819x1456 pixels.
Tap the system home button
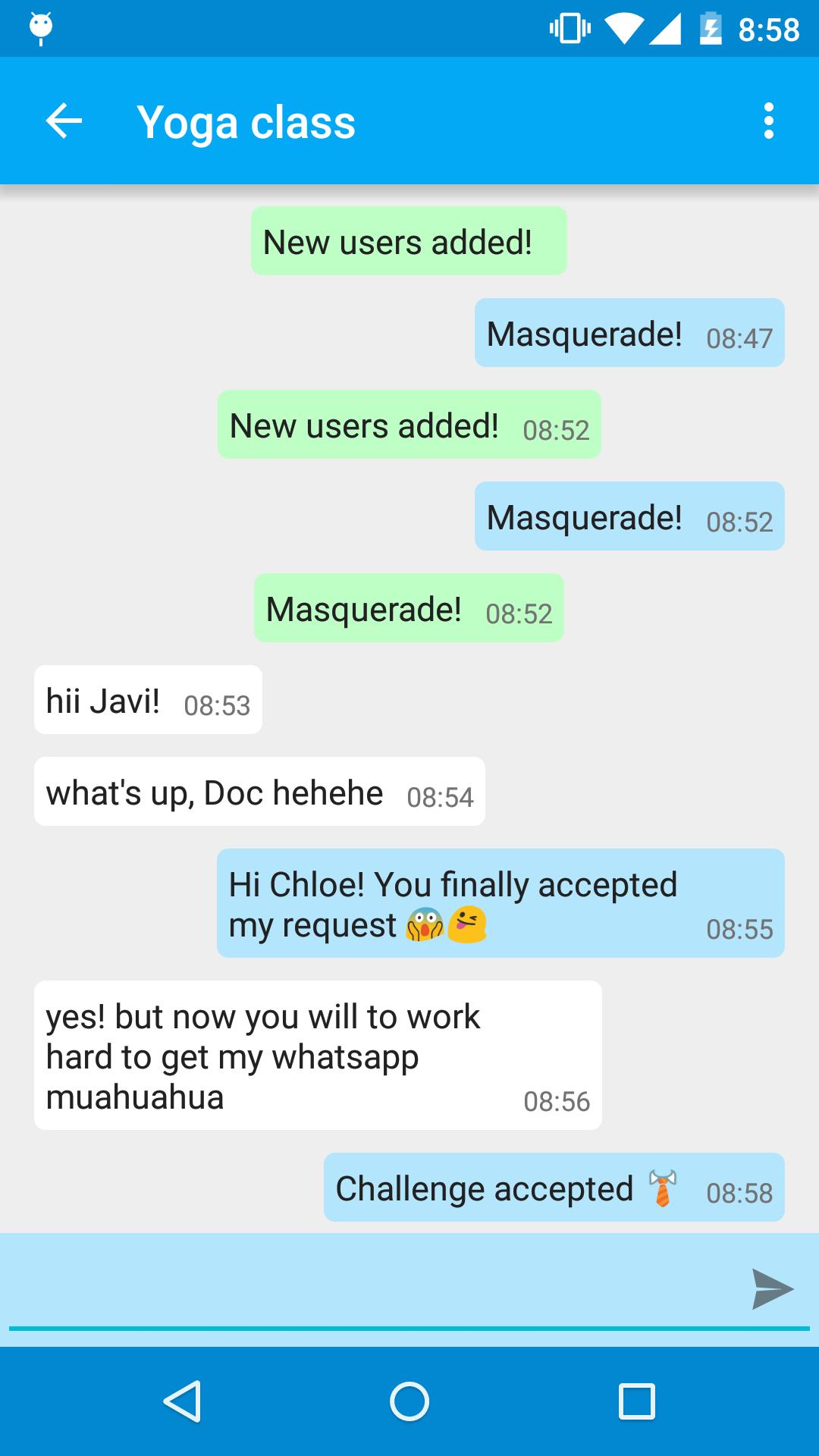(x=409, y=1401)
